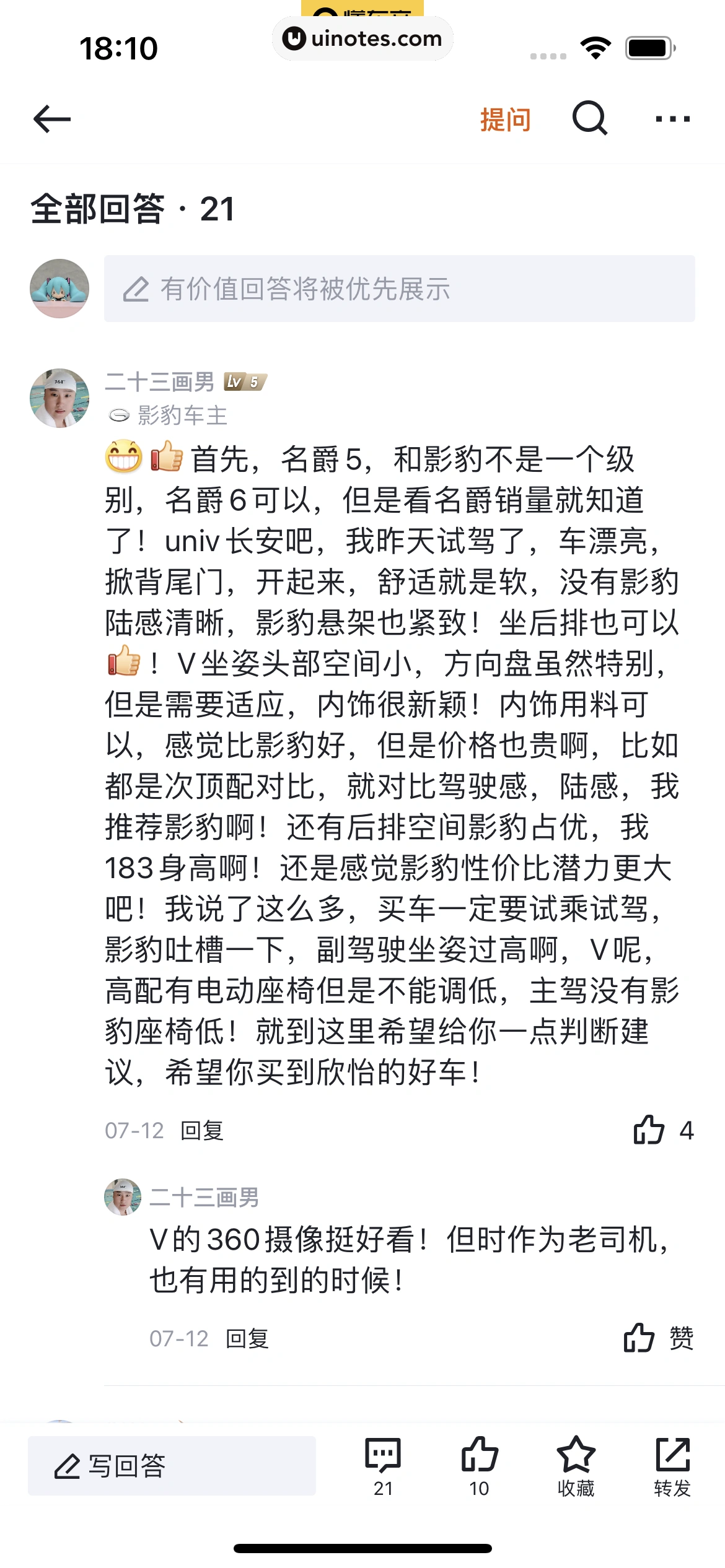Tap 提问 to ask a question
This screenshot has width=725, height=1568.
(x=505, y=120)
